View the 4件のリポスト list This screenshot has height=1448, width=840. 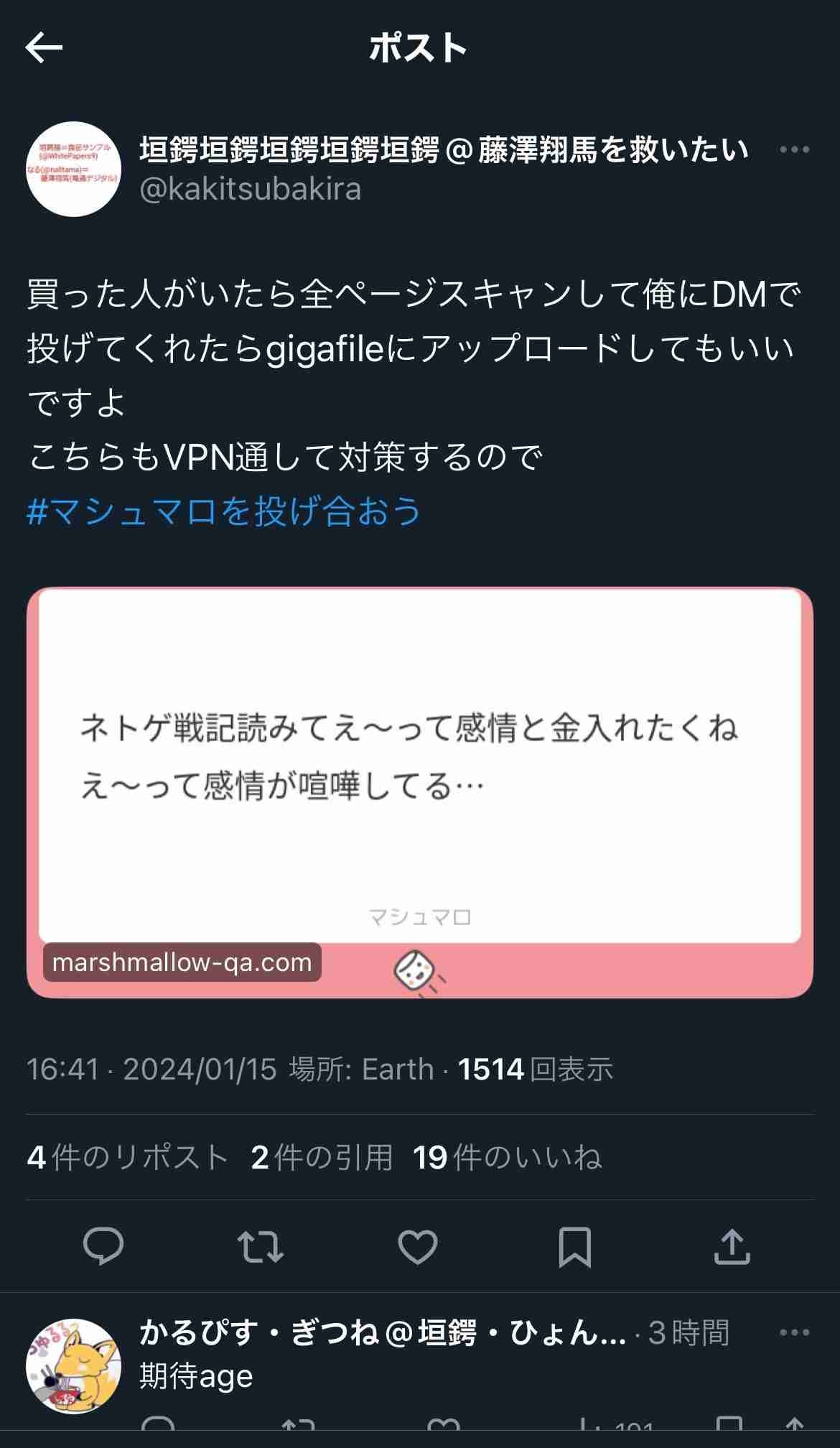pos(128,1158)
